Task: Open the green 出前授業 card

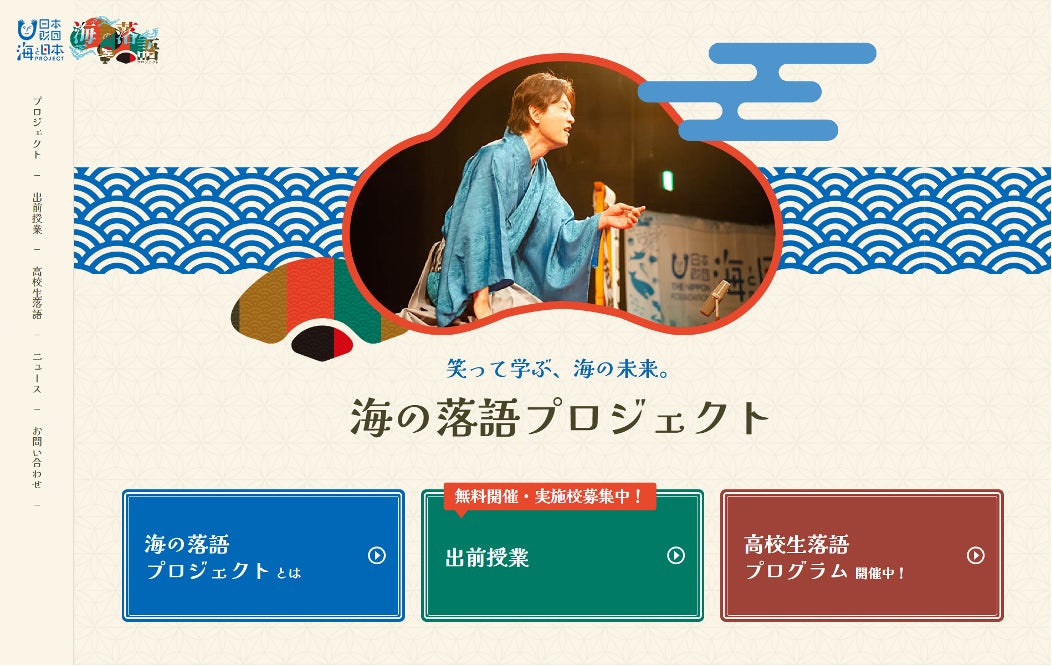Action: pyautogui.click(x=562, y=555)
